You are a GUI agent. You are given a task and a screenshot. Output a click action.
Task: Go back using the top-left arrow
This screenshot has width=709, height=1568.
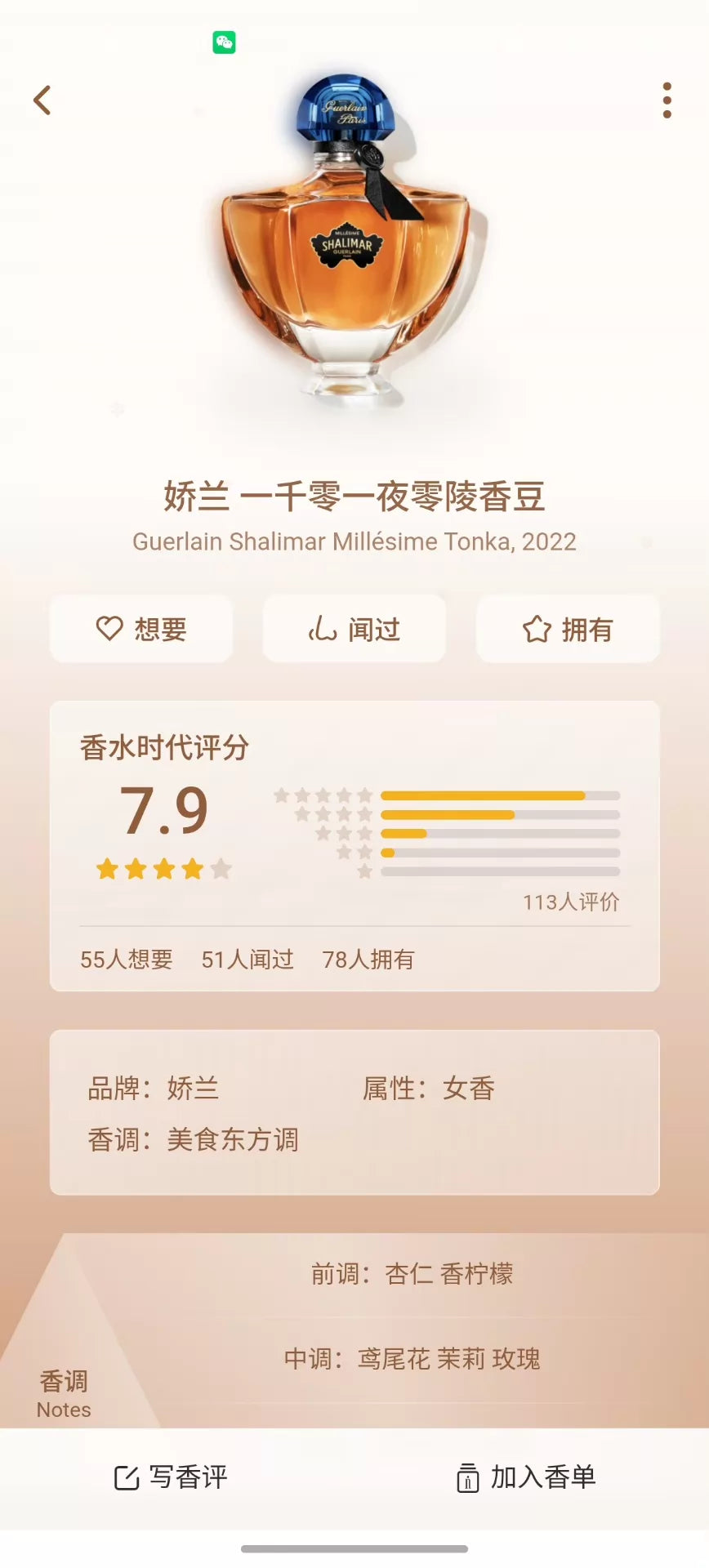coord(42,100)
